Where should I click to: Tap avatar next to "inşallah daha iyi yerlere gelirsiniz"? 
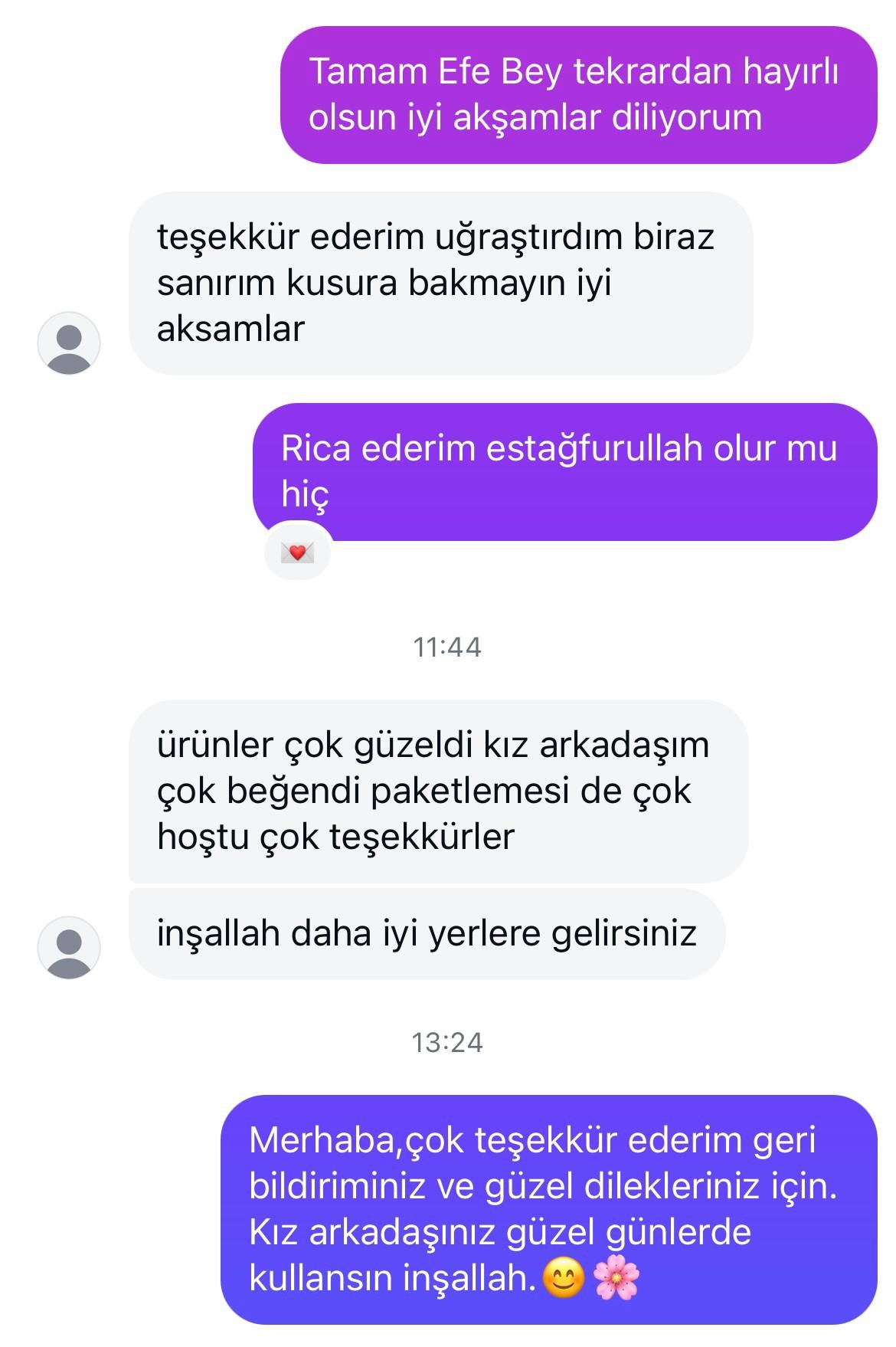(69, 948)
